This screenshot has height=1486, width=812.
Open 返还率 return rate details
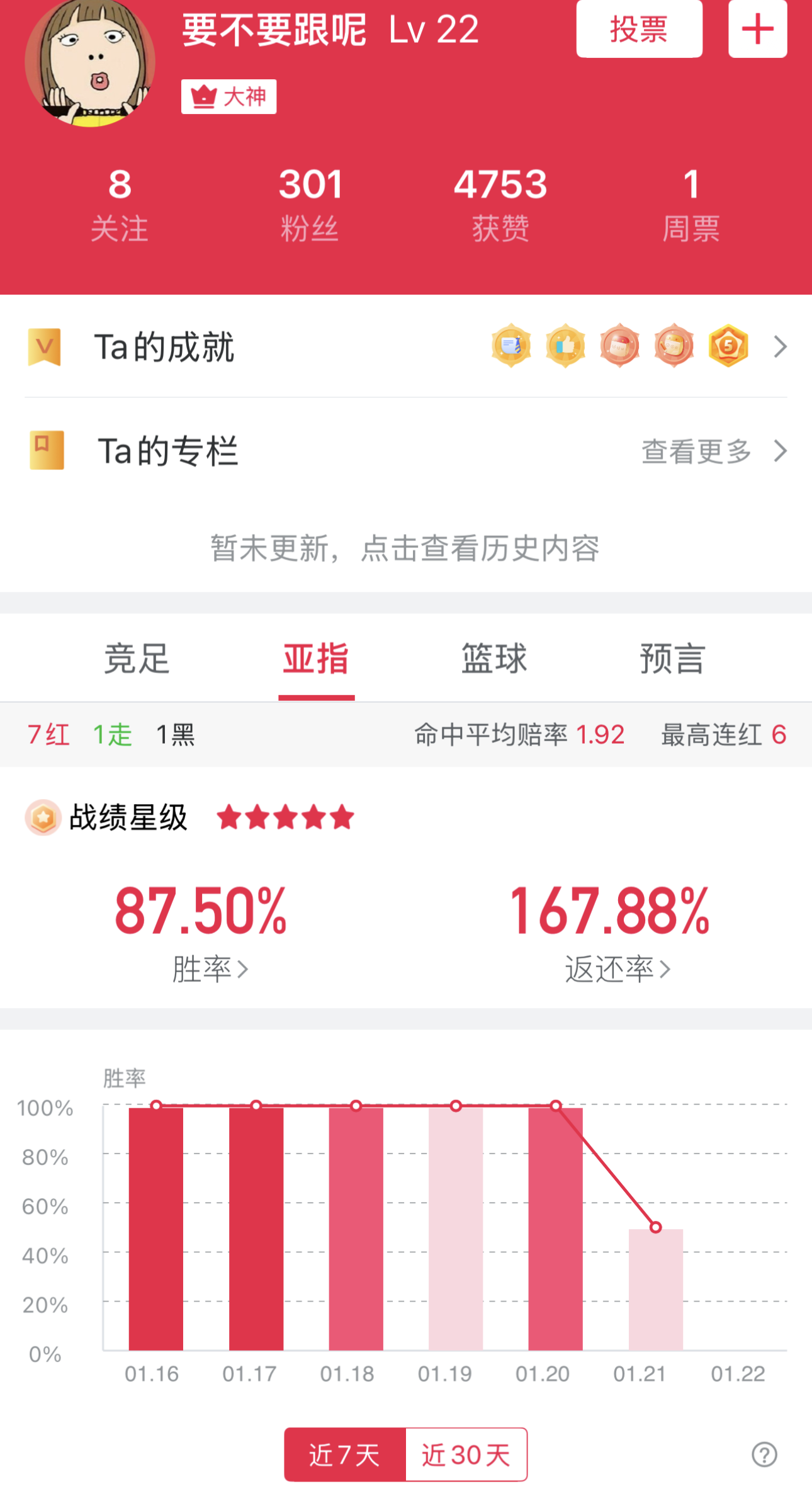pyautogui.click(x=617, y=968)
